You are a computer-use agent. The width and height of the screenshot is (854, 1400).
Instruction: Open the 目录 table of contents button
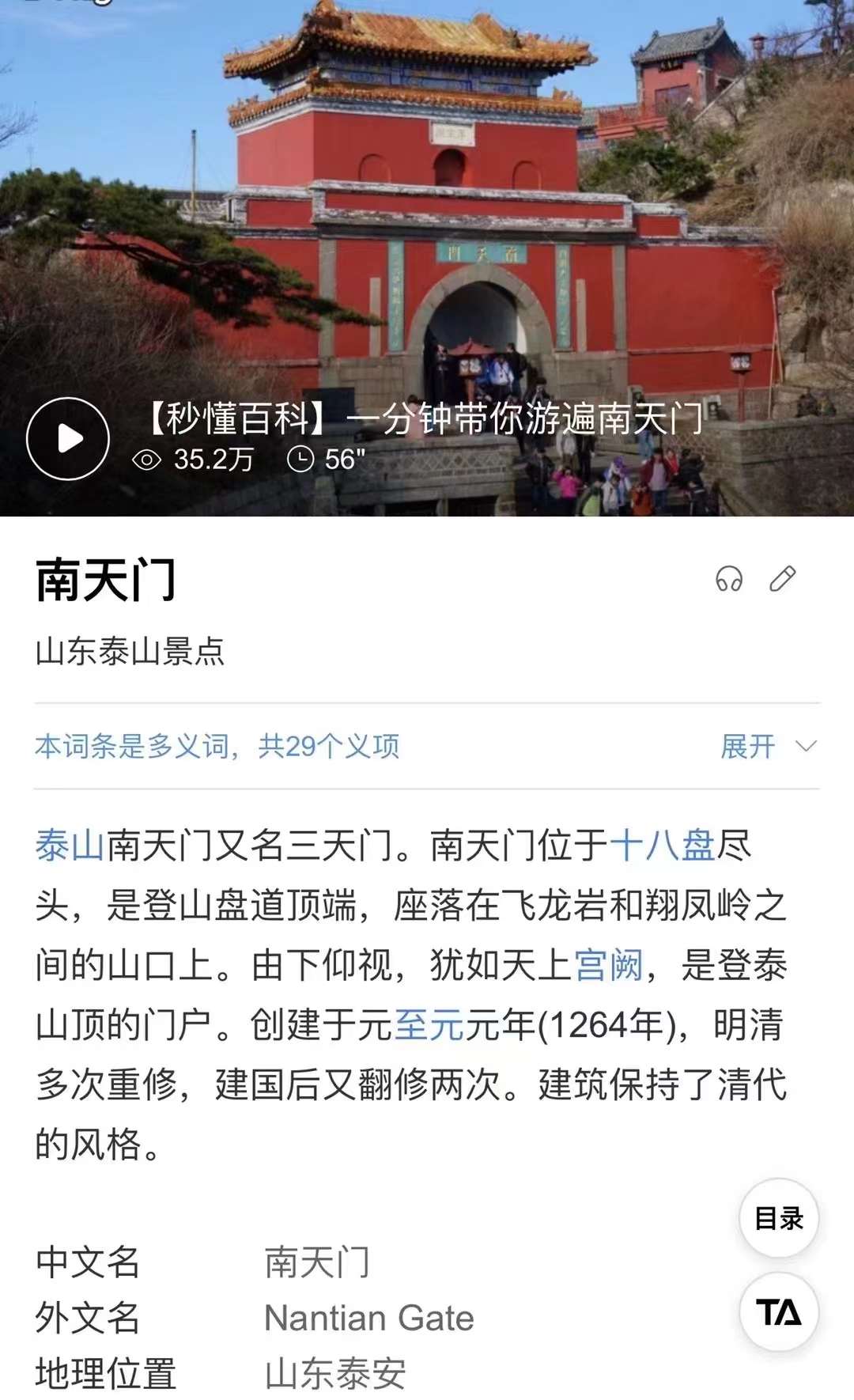779,1218
